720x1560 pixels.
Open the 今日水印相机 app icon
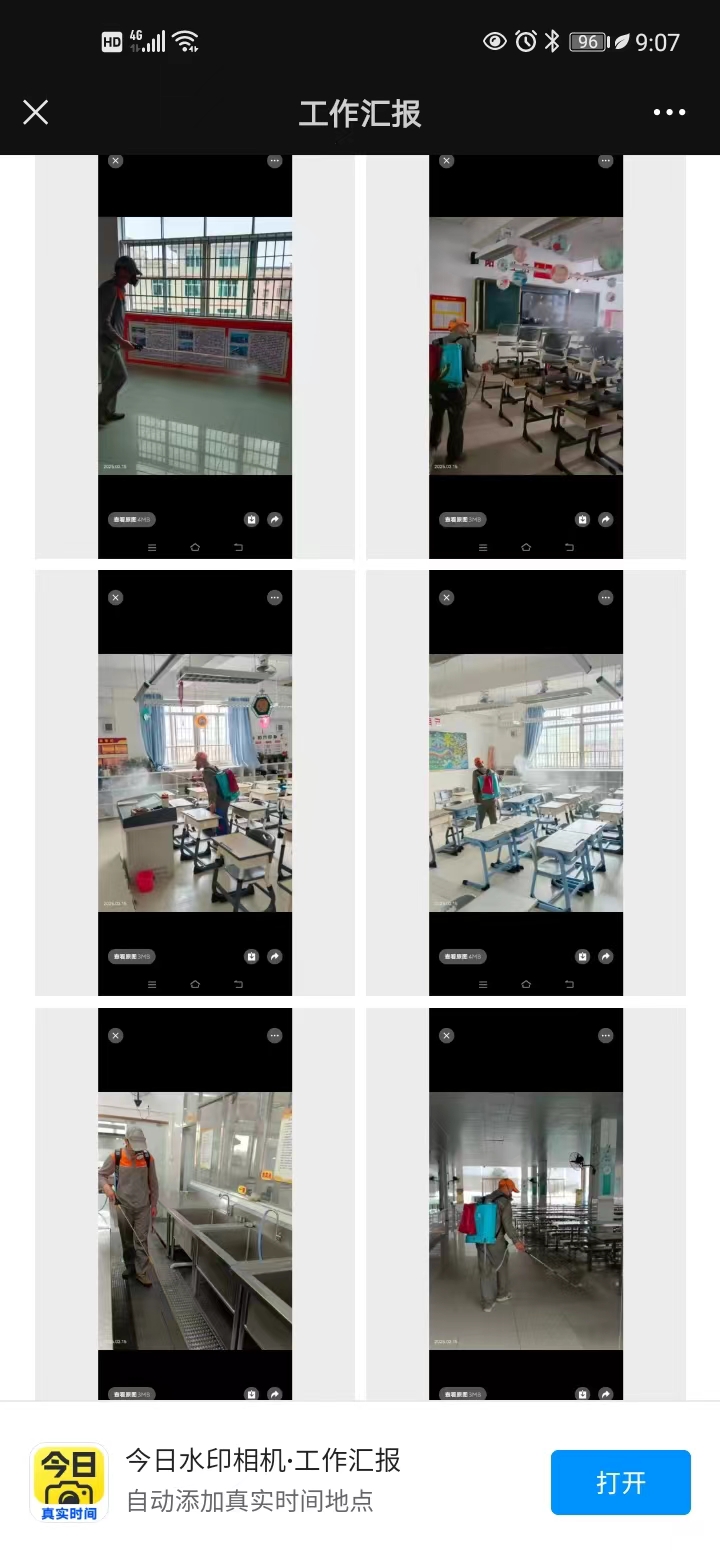(x=69, y=1482)
